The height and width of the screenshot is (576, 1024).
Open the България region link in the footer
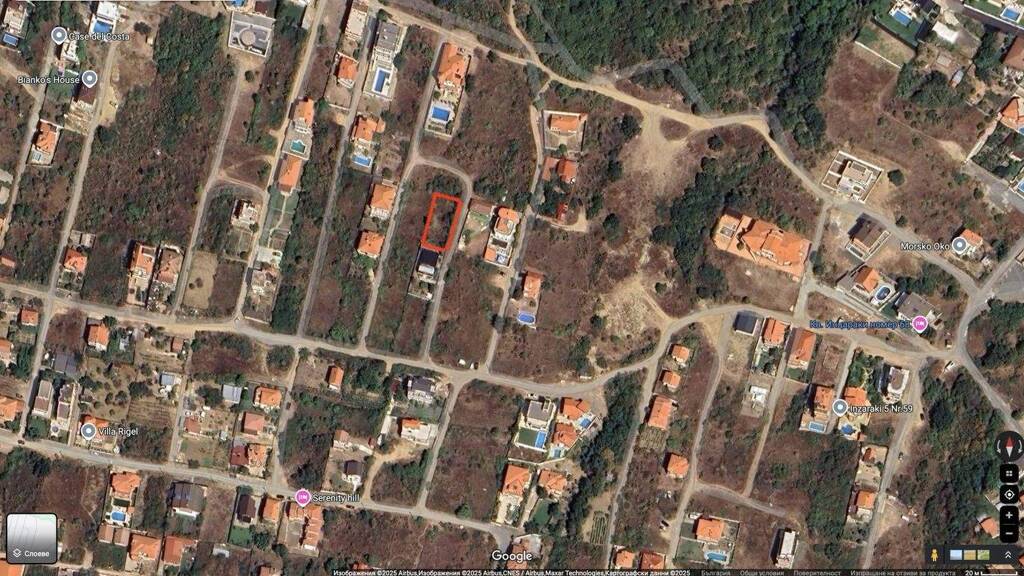pyautogui.click(x=717, y=572)
